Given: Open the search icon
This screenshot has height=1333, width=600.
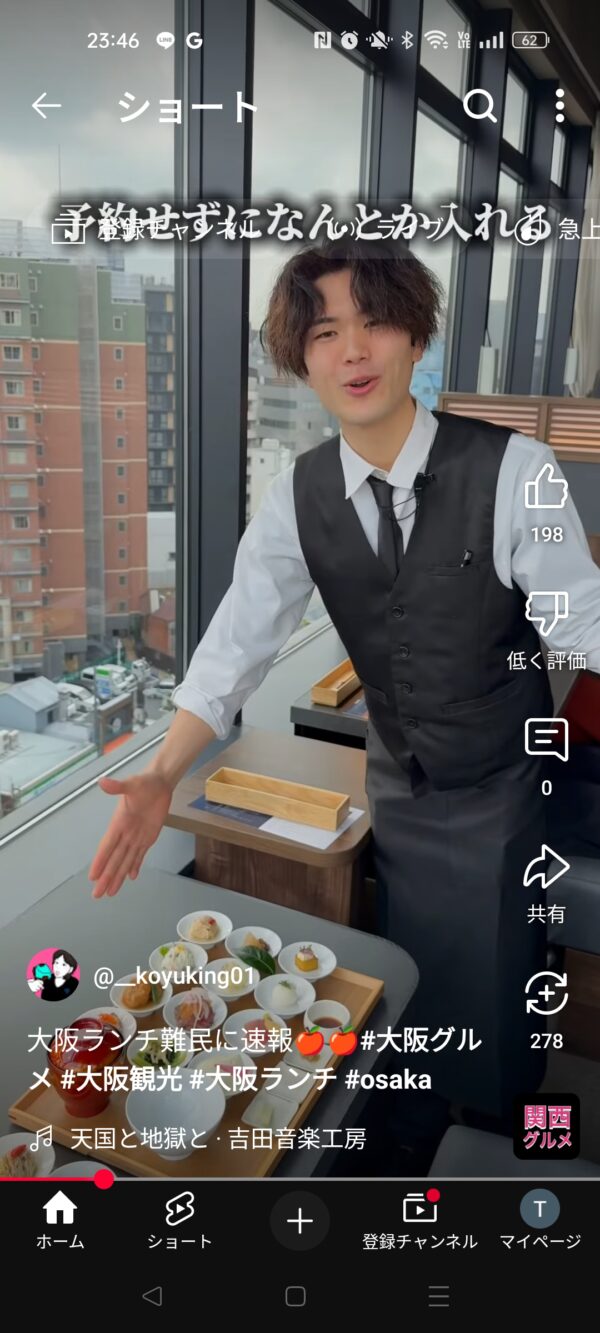Looking at the screenshot, I should coord(480,106).
